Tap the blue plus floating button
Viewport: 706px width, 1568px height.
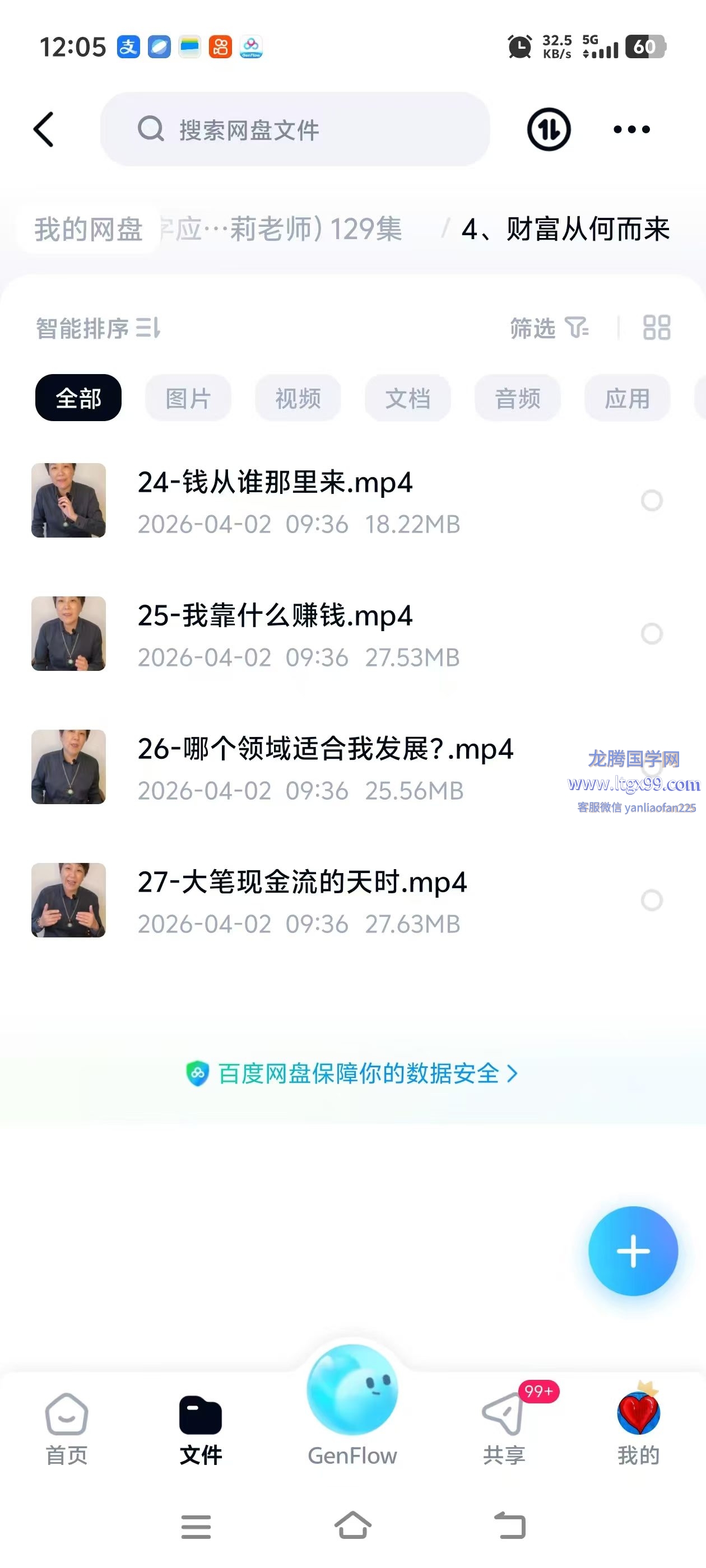click(x=633, y=1252)
